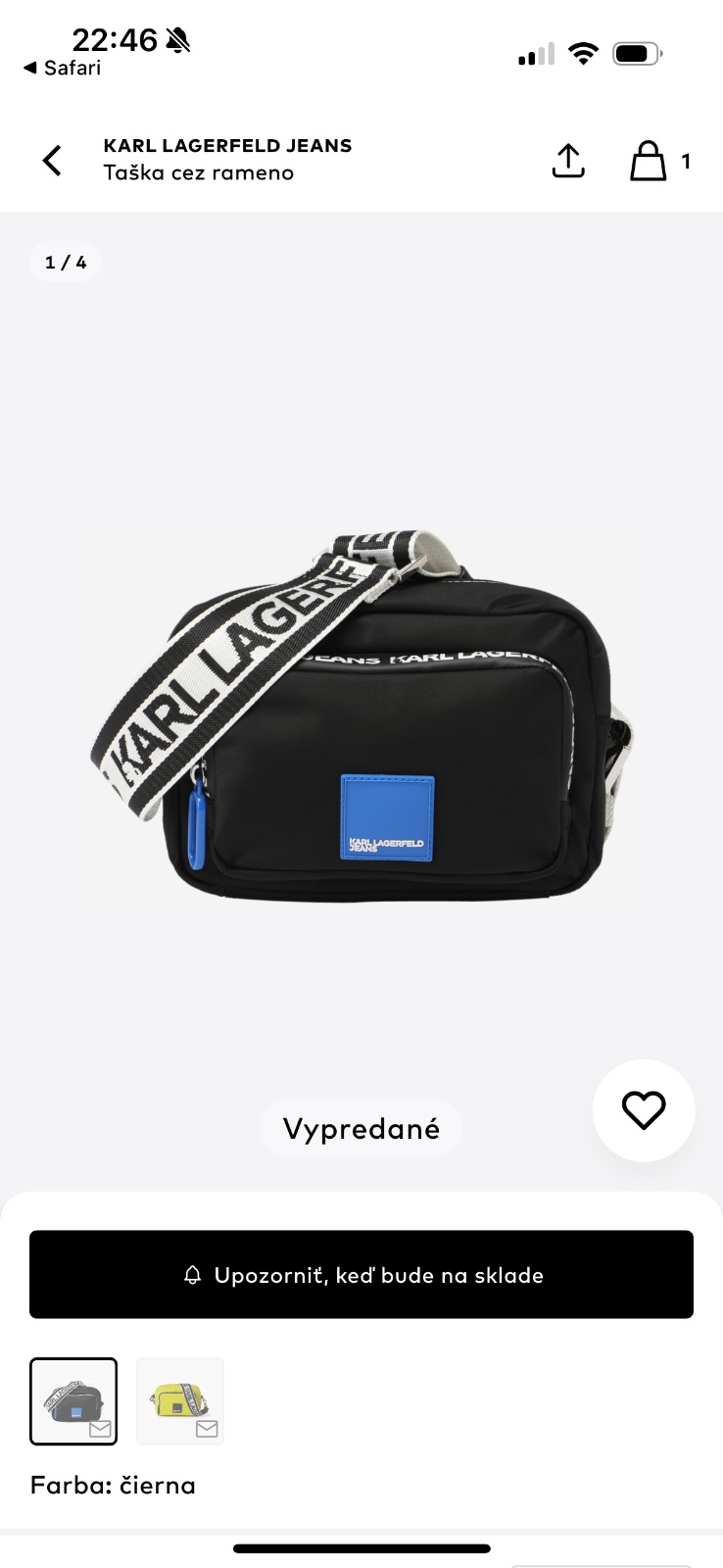Select the black bag color variant
Image resolution: width=723 pixels, height=1568 pixels.
[x=73, y=1401]
